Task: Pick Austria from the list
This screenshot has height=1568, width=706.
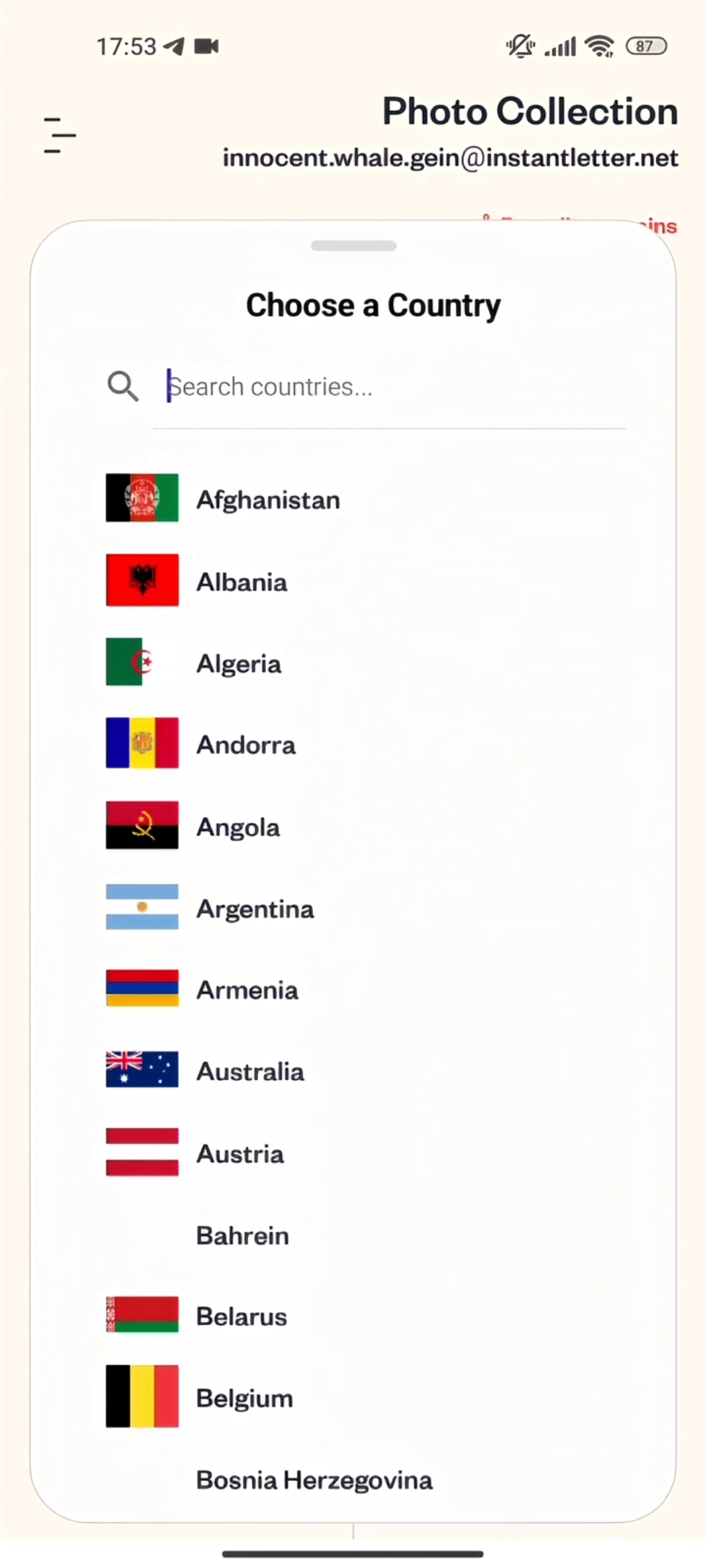Action: 353,1153
